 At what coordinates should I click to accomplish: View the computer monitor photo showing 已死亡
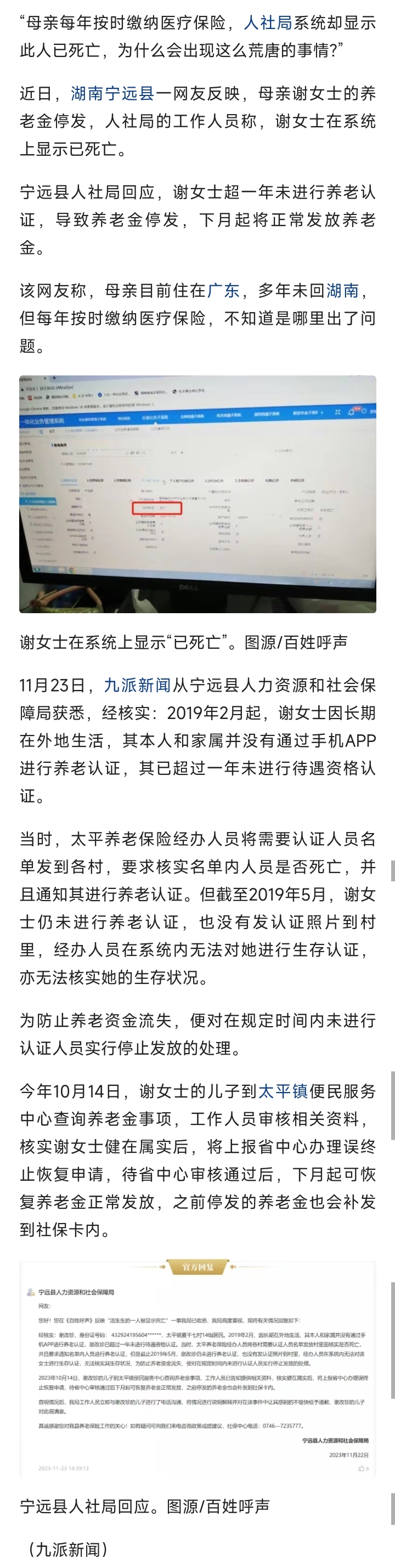click(x=197, y=494)
